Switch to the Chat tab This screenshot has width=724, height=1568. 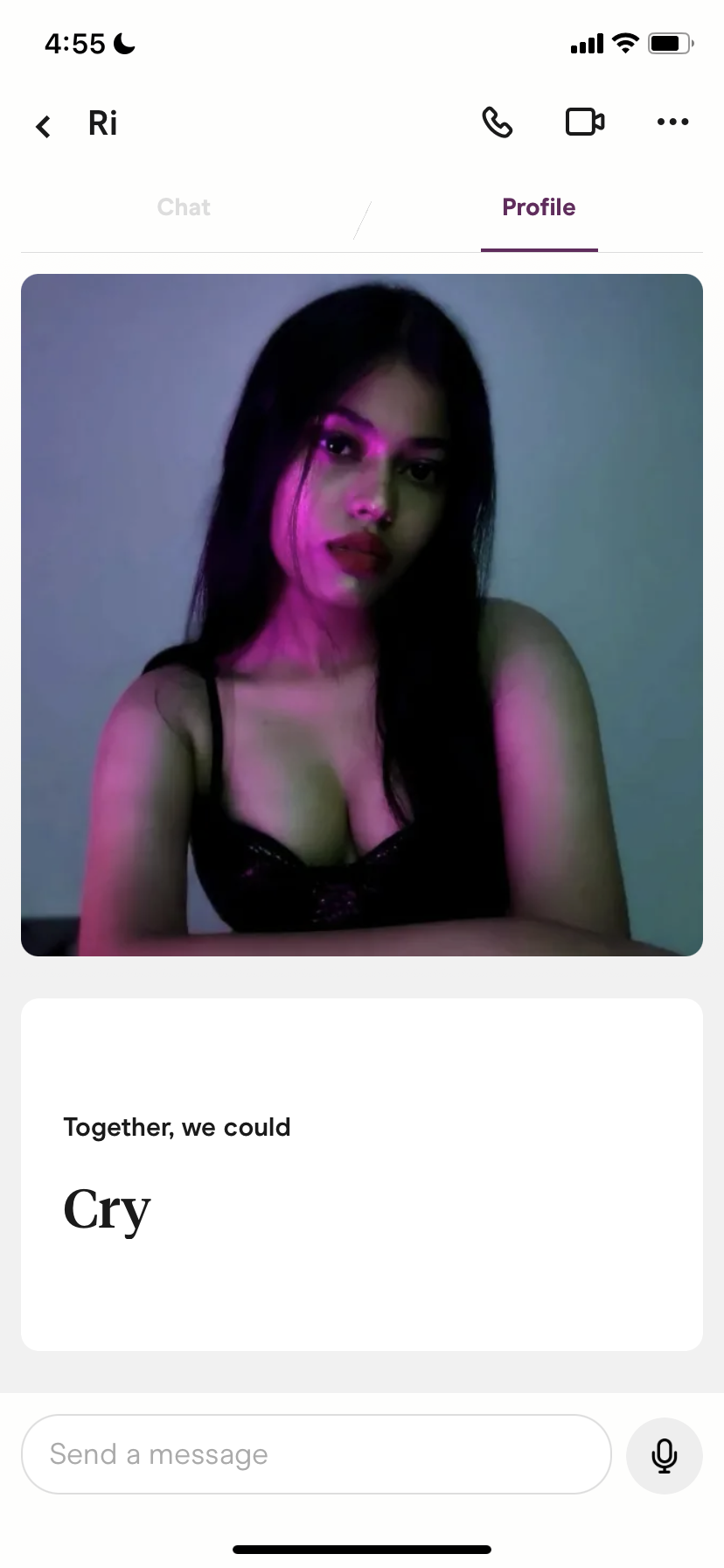tap(184, 207)
